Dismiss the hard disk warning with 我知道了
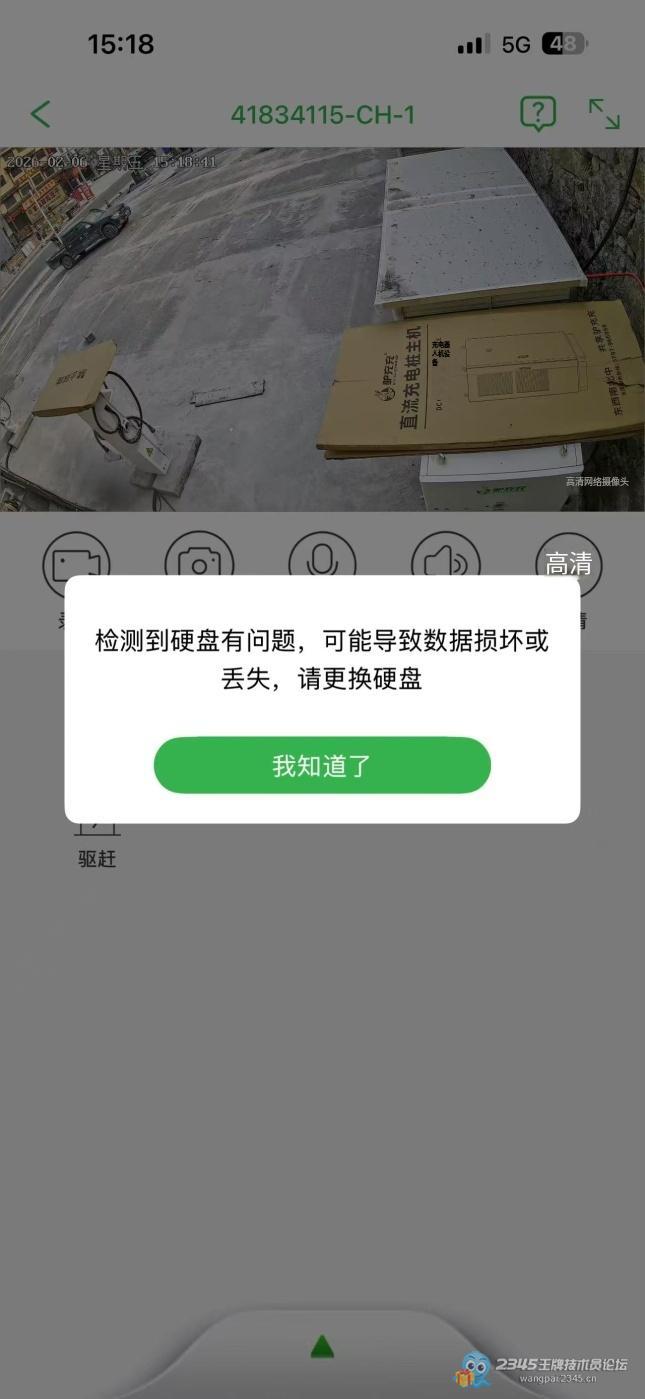The height and width of the screenshot is (1399, 645). pyautogui.click(x=322, y=766)
